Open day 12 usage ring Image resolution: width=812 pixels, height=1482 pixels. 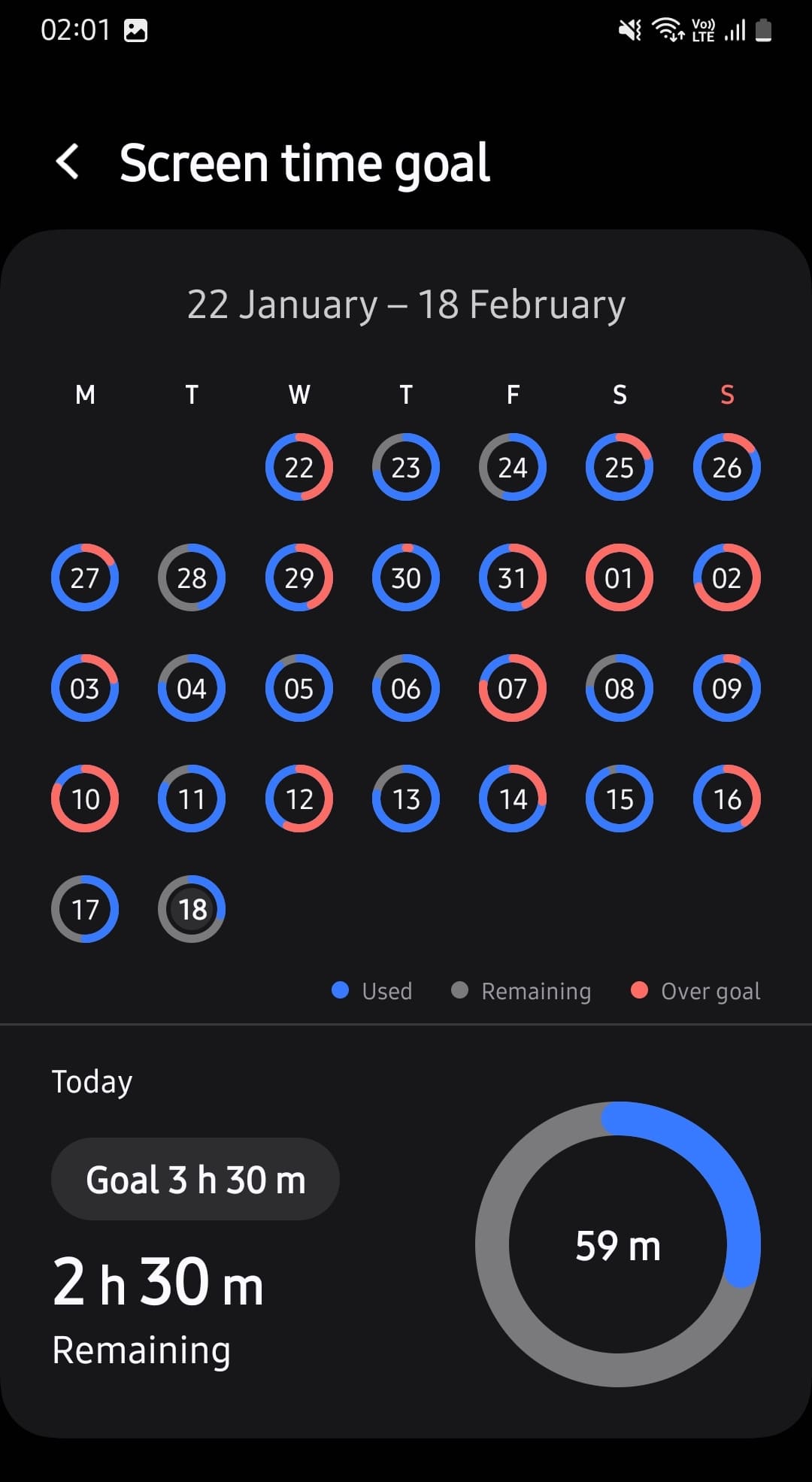[298, 799]
